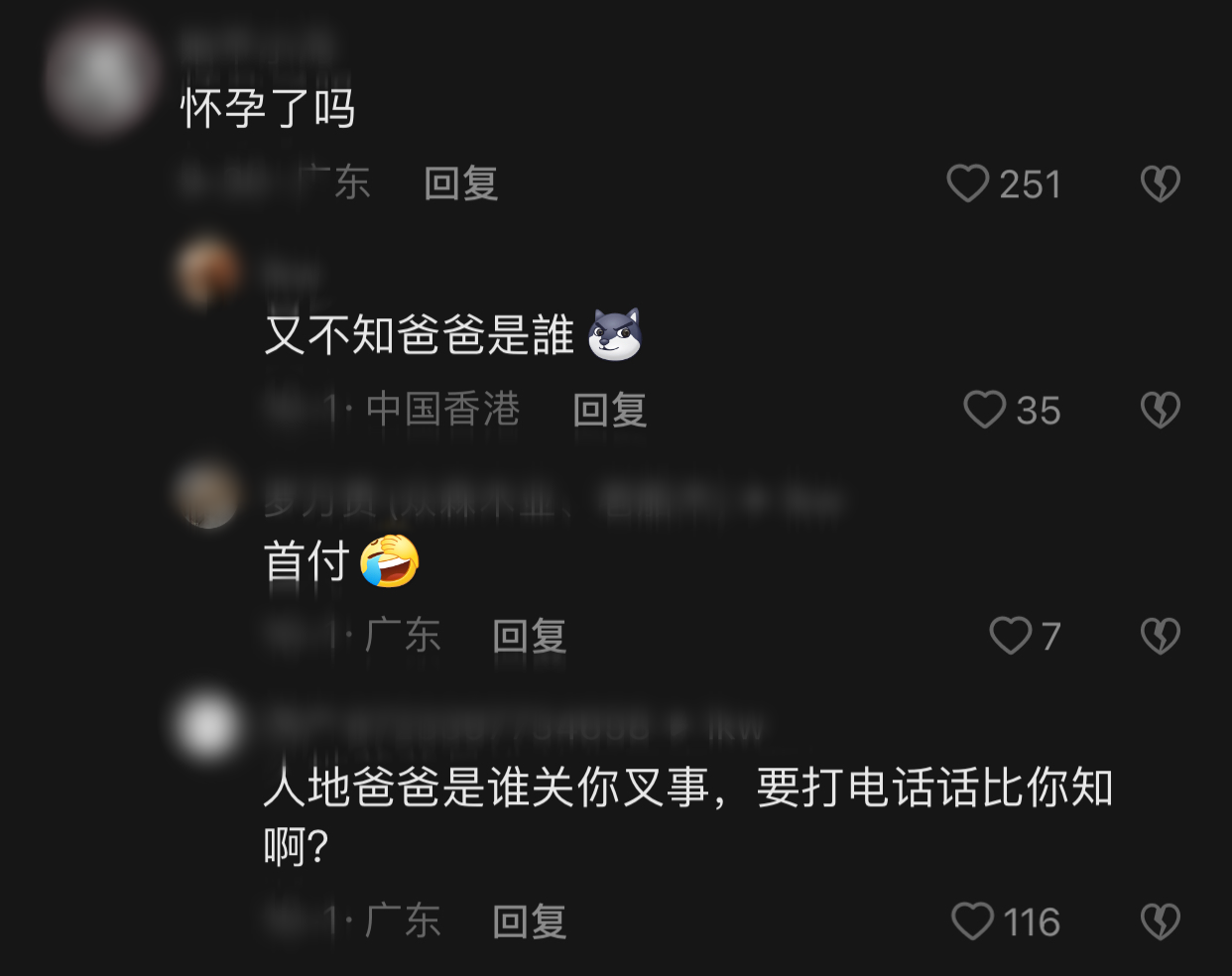Reply to the 人地爸爸是谁 comment
The width and height of the screenshot is (1232, 976).
[529, 922]
